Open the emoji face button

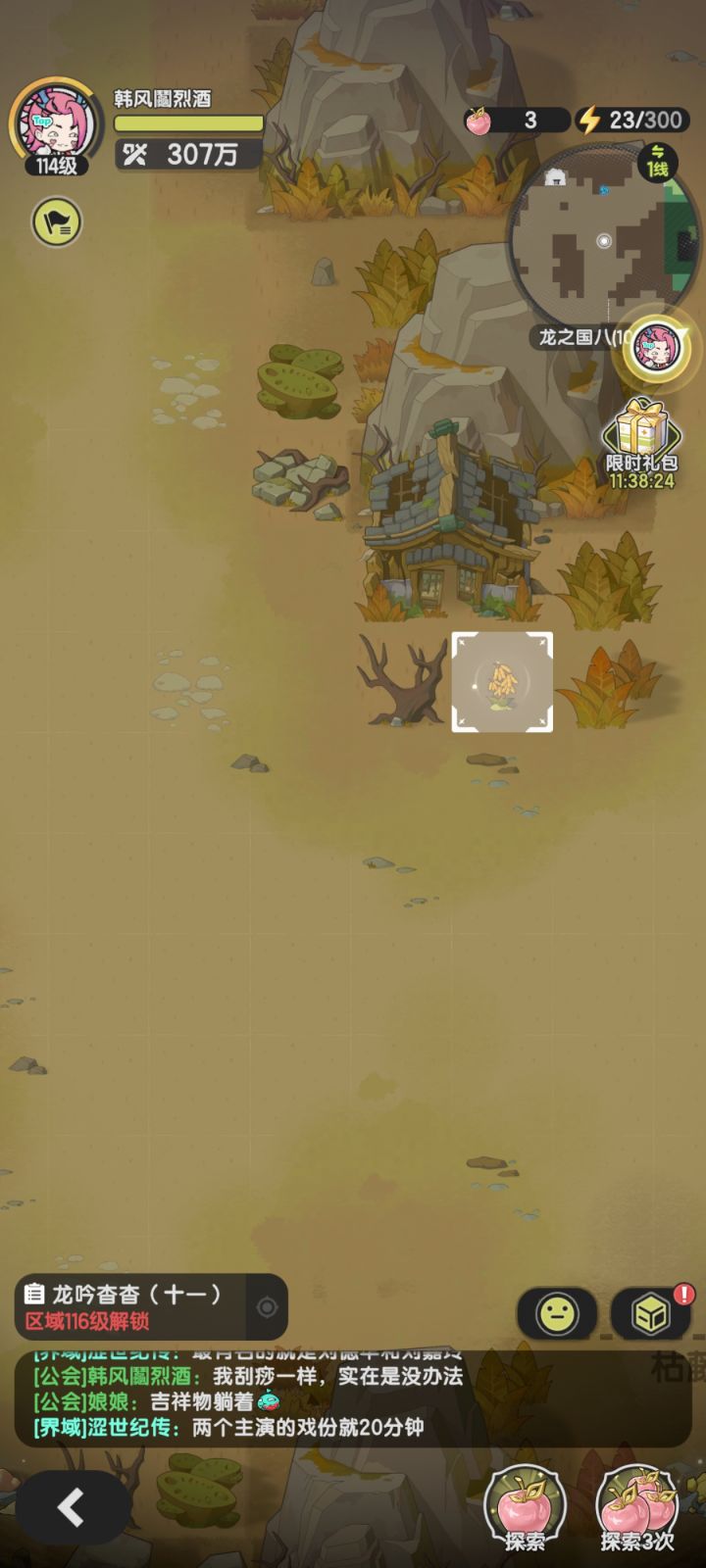557,1314
